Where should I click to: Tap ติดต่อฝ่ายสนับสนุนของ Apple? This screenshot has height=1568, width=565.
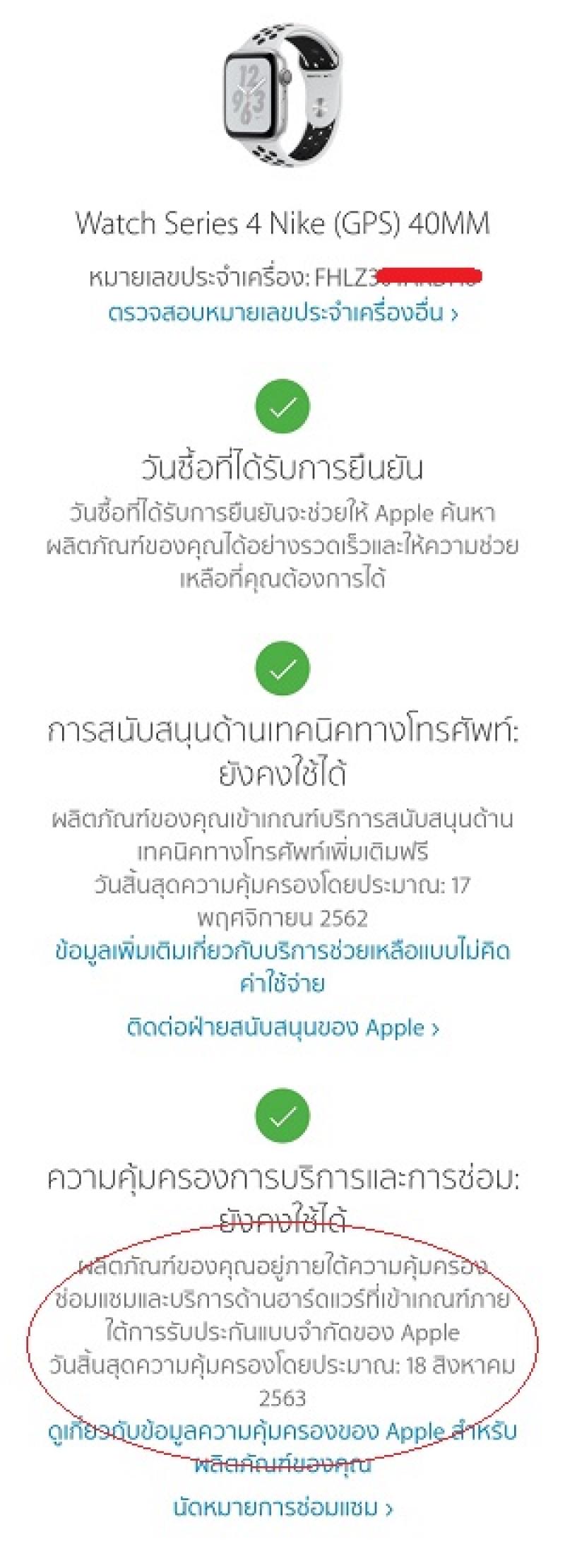click(282, 1027)
